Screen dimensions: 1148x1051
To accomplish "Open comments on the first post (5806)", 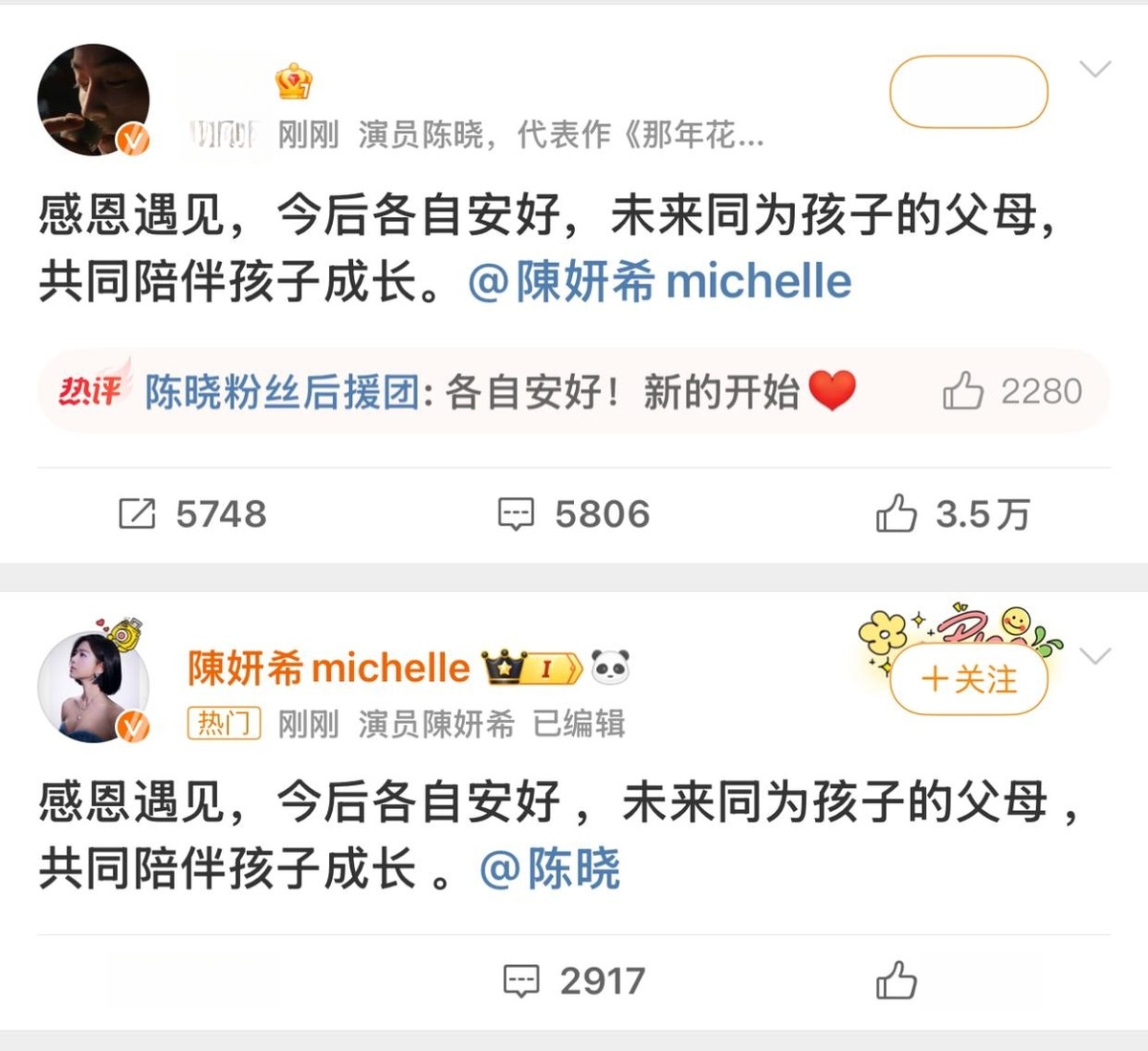I will click(x=574, y=515).
